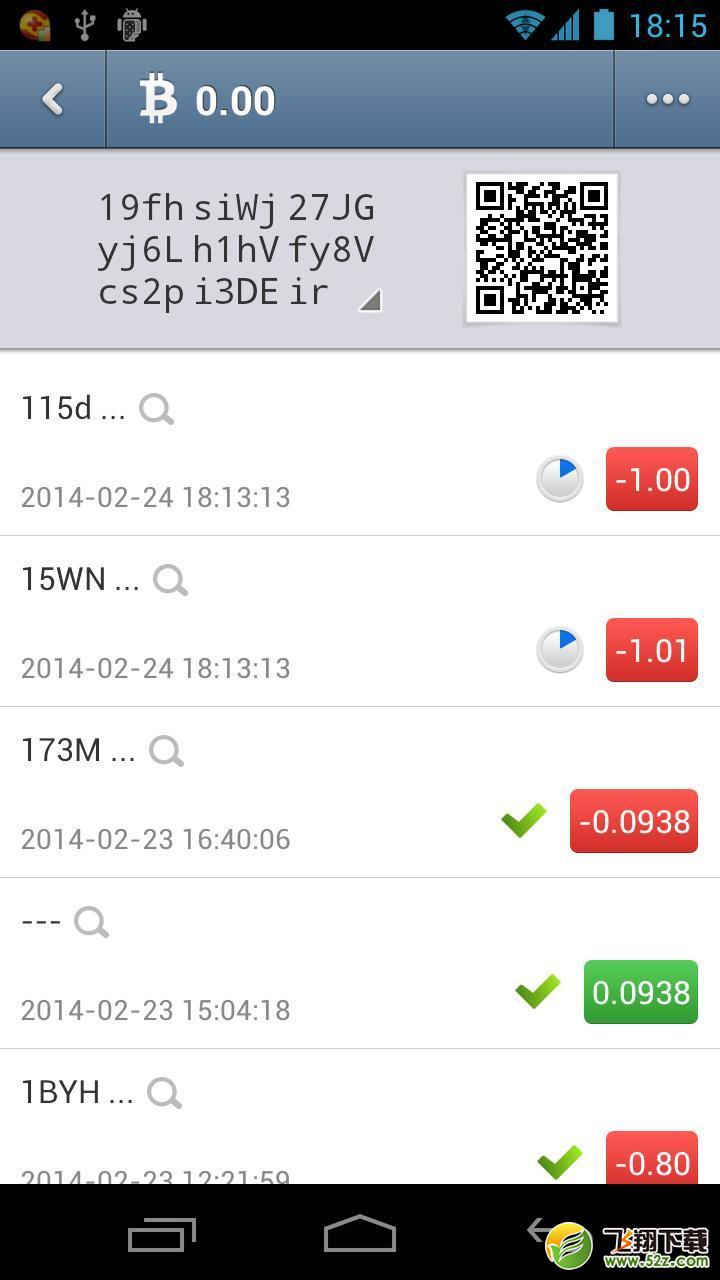Viewport: 720px width, 1280px height.
Task: Tap the magnifier next to ---
Action: coord(91,922)
